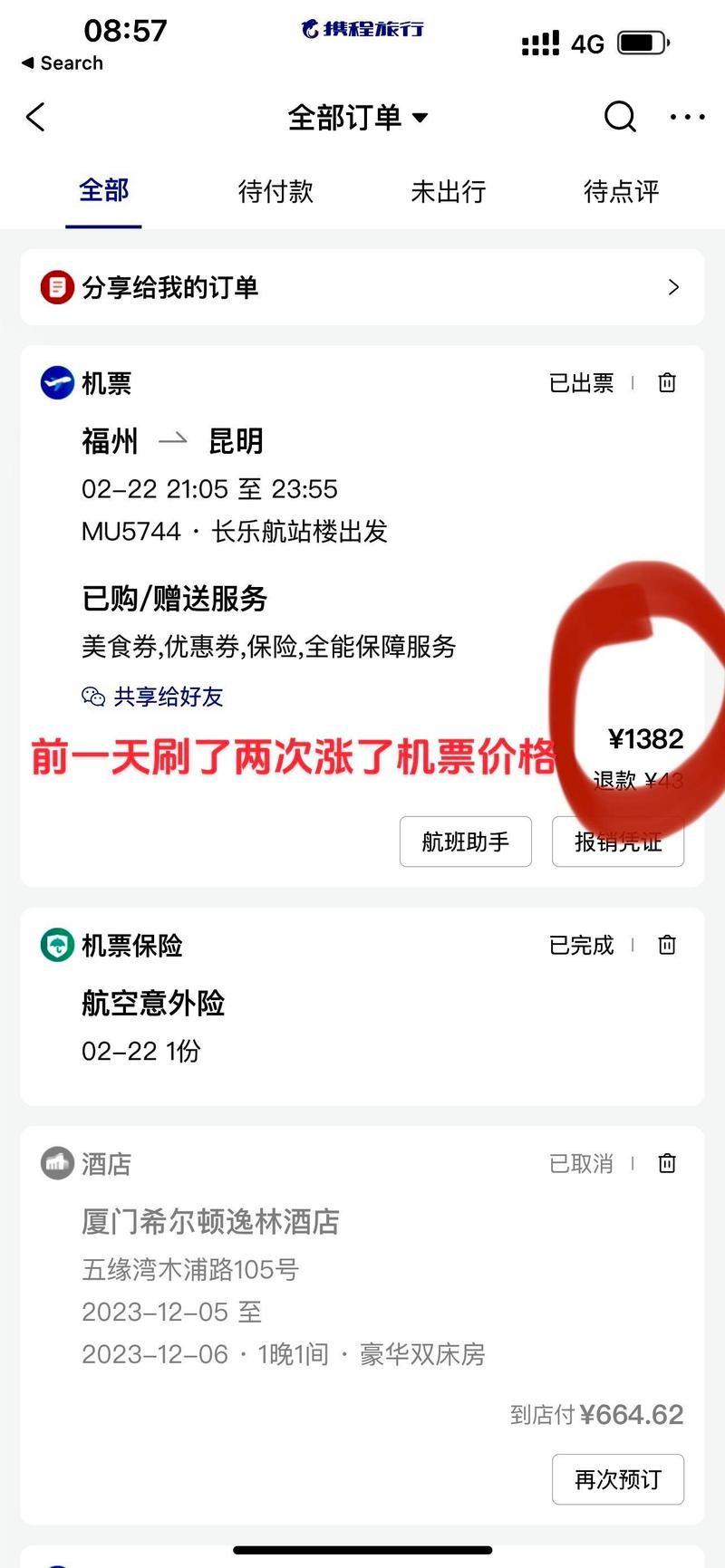725x1568 pixels.
Task: Select the 全部 tab
Action: click(x=103, y=191)
